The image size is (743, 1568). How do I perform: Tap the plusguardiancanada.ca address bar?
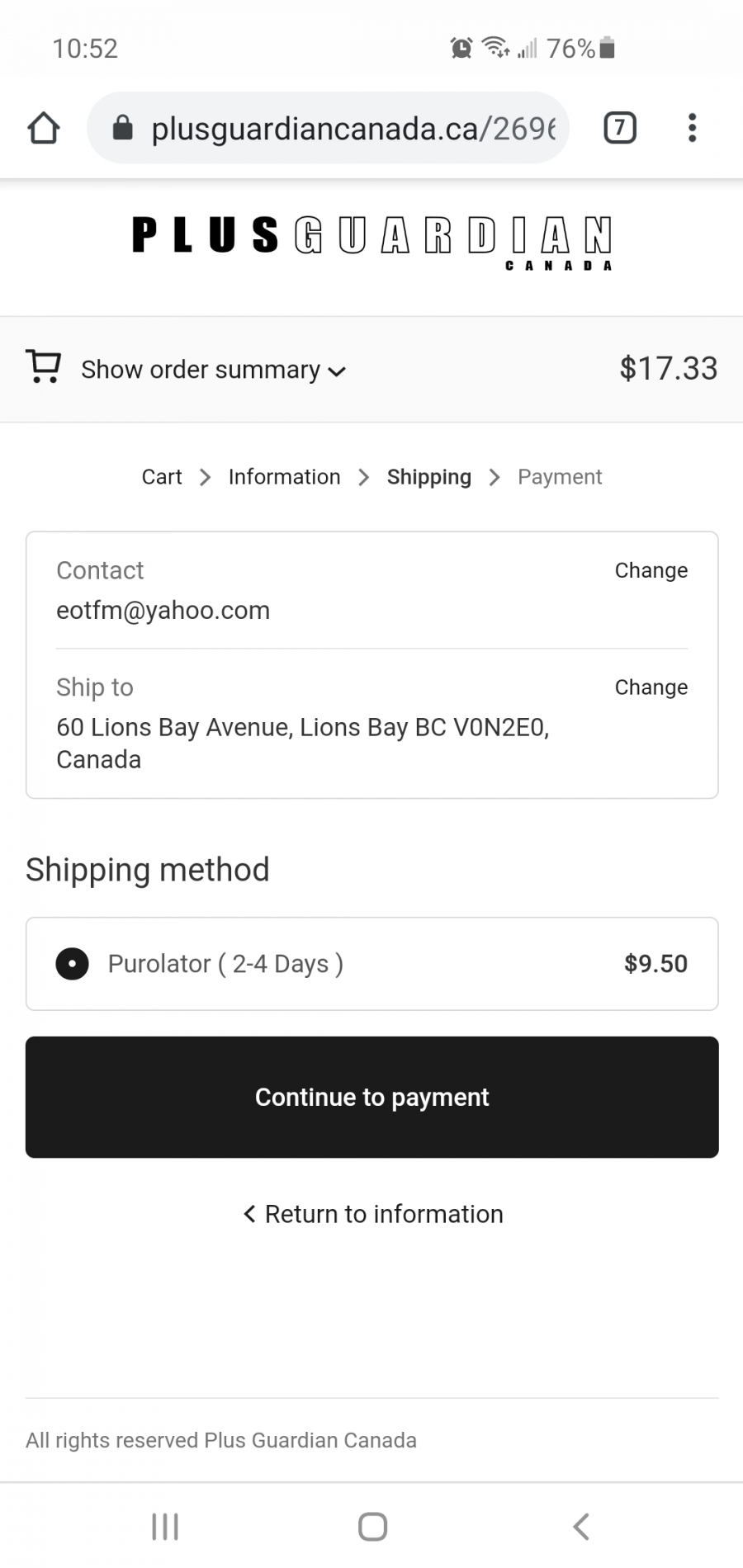[x=328, y=128]
